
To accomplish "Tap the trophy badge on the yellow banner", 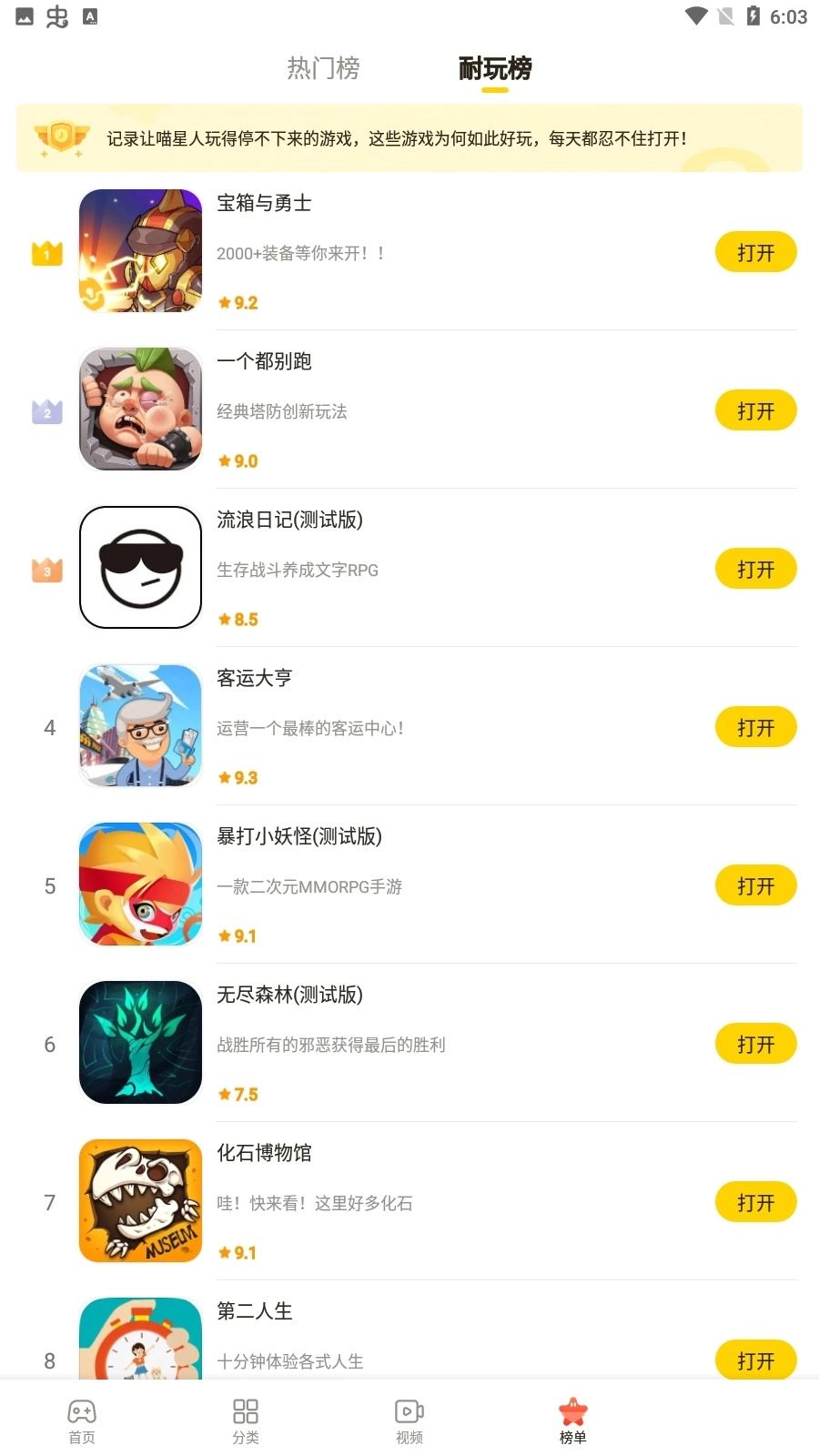I will [60, 137].
